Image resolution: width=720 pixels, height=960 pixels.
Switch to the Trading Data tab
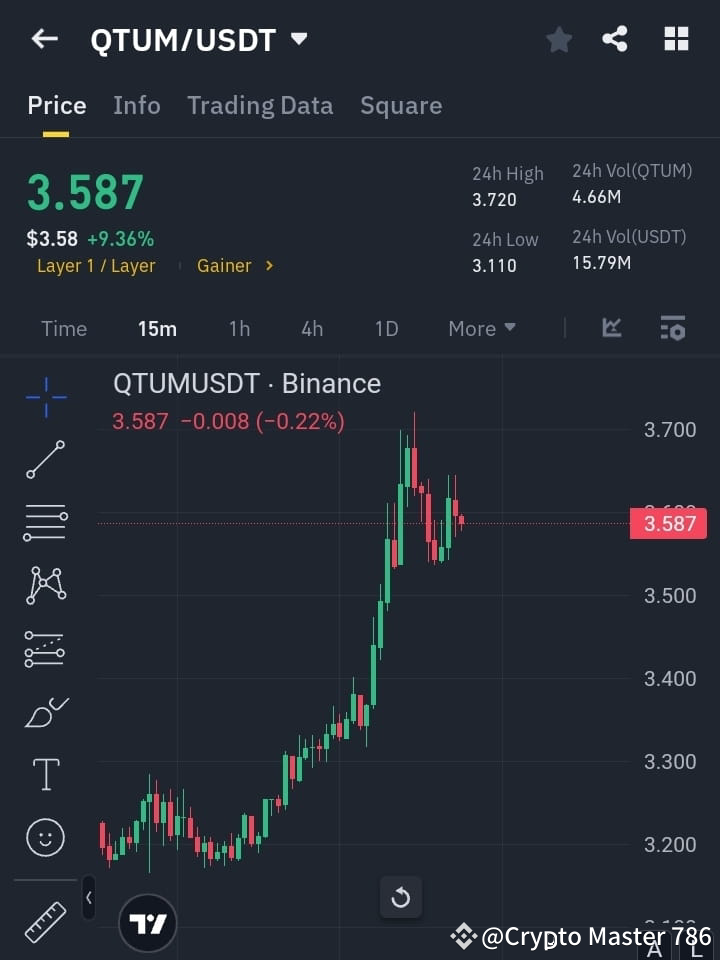[x=260, y=105]
